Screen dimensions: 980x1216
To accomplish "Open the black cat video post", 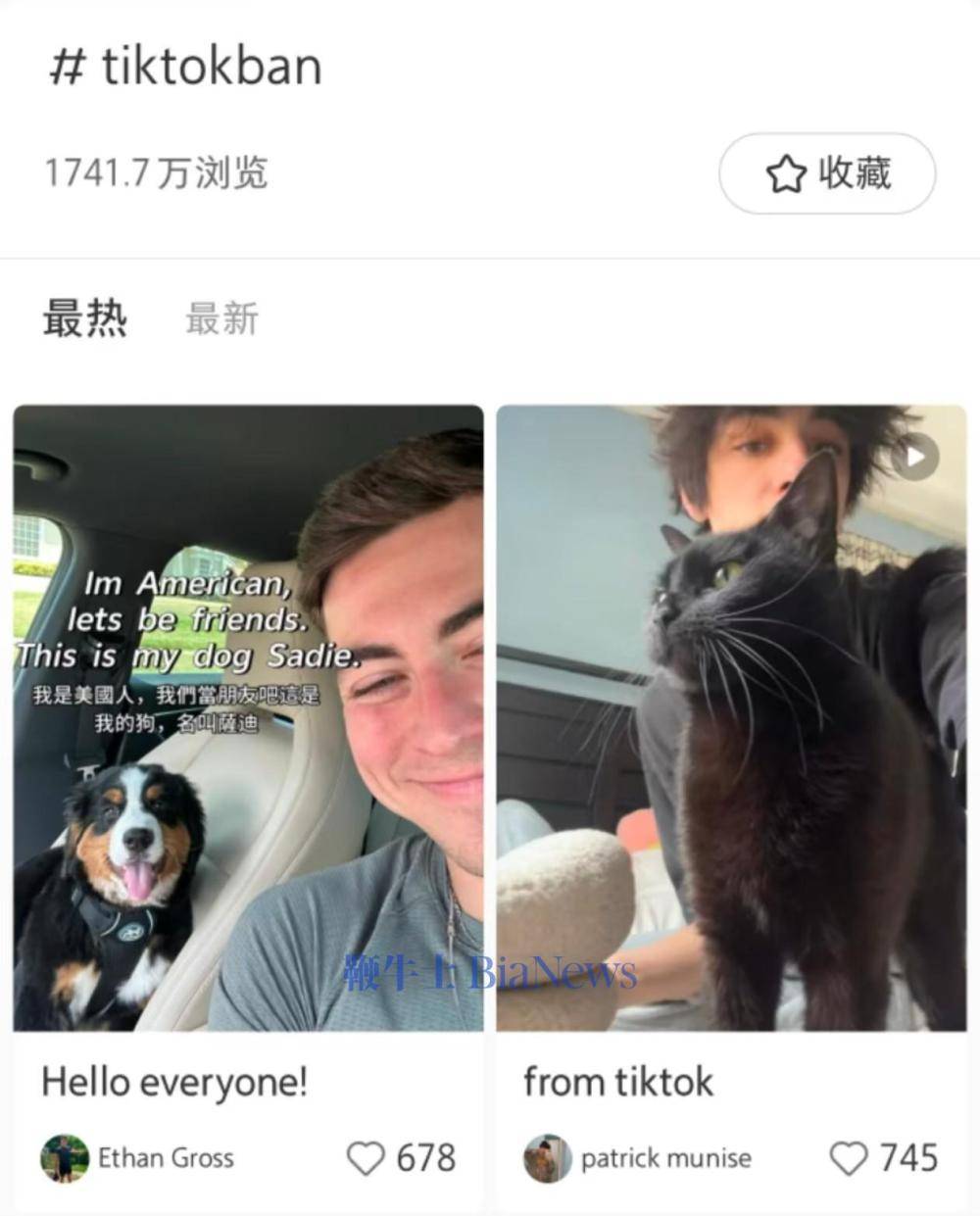I will [731, 717].
